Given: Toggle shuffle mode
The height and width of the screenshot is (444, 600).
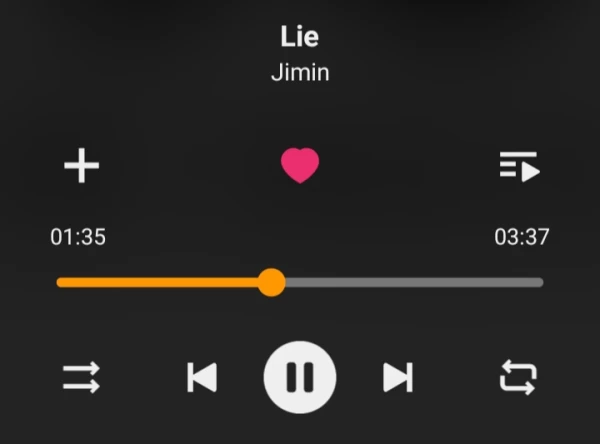Looking at the screenshot, I should click(x=81, y=377).
